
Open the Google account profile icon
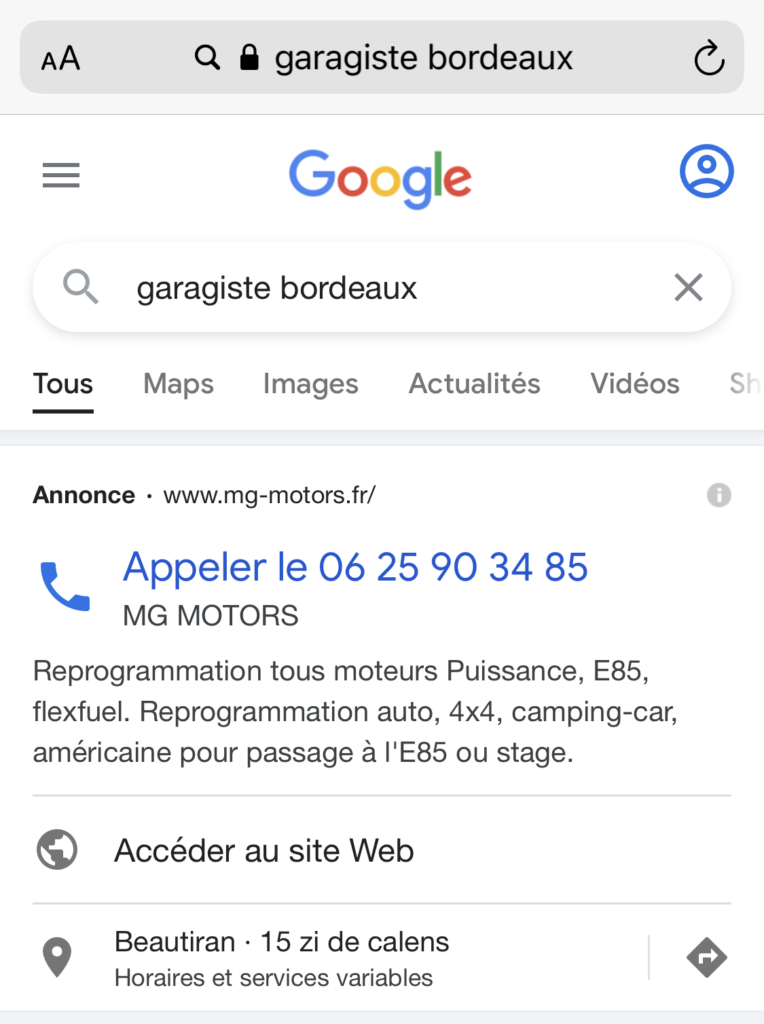click(706, 171)
